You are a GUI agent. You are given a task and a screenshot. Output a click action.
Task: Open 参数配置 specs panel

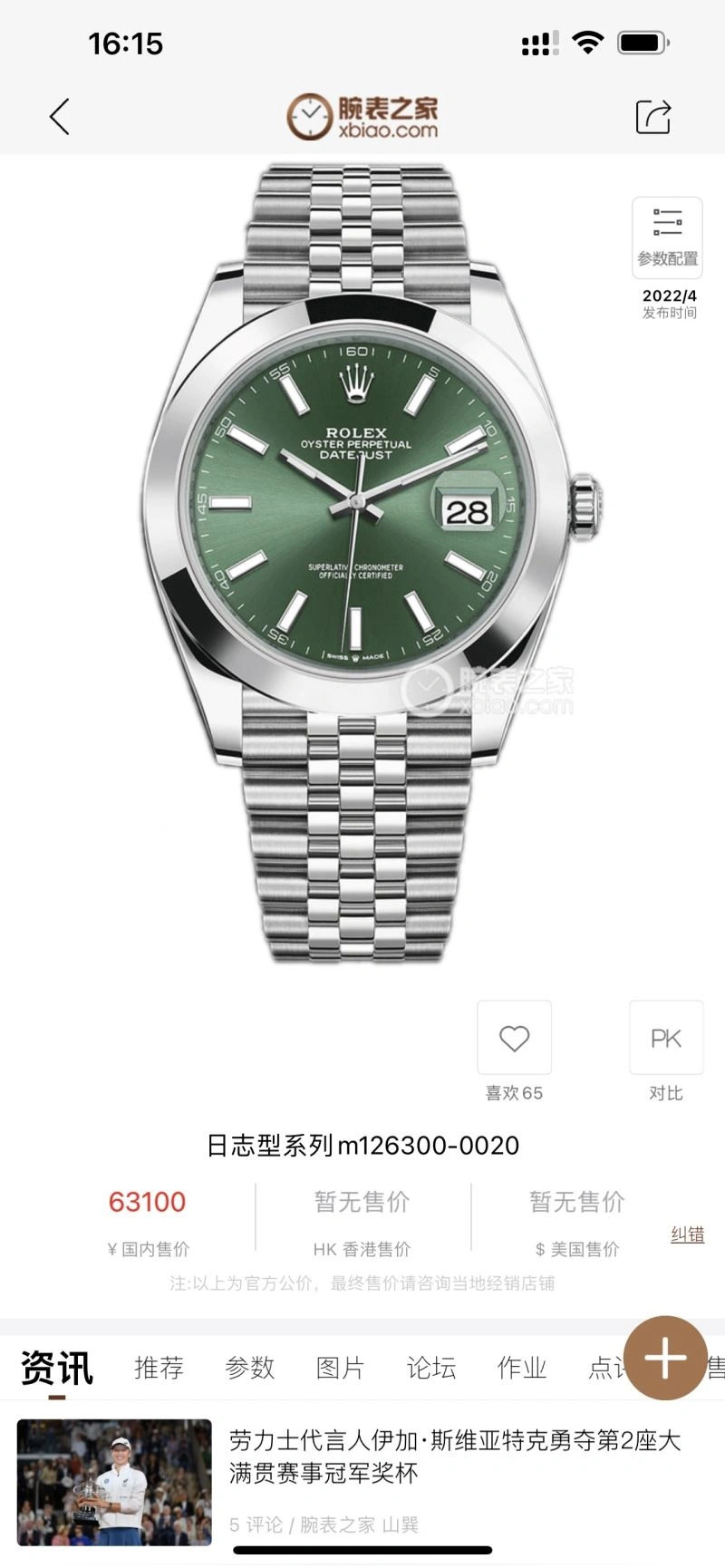[667, 236]
